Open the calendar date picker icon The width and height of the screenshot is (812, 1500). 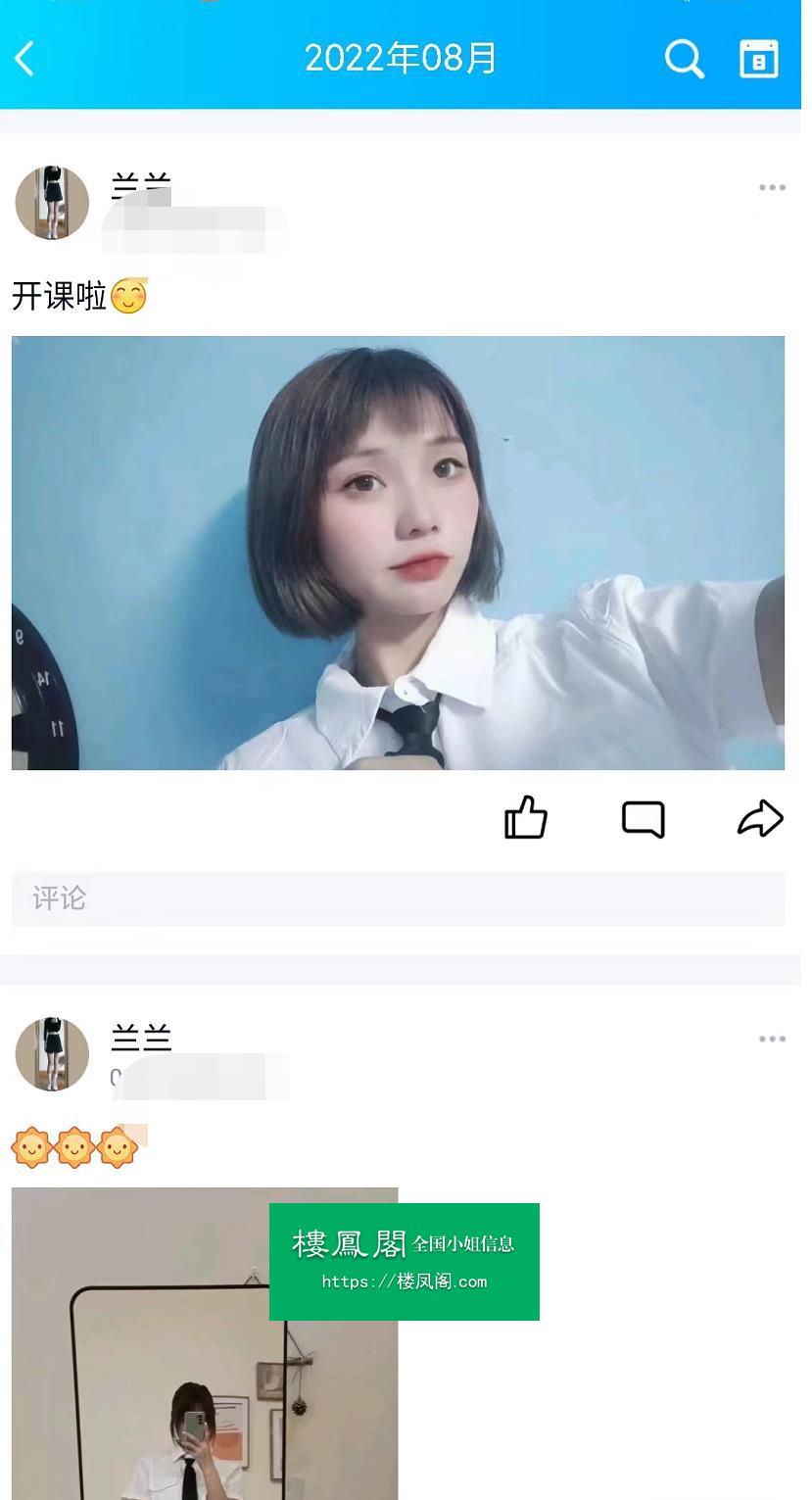pyautogui.click(x=758, y=59)
